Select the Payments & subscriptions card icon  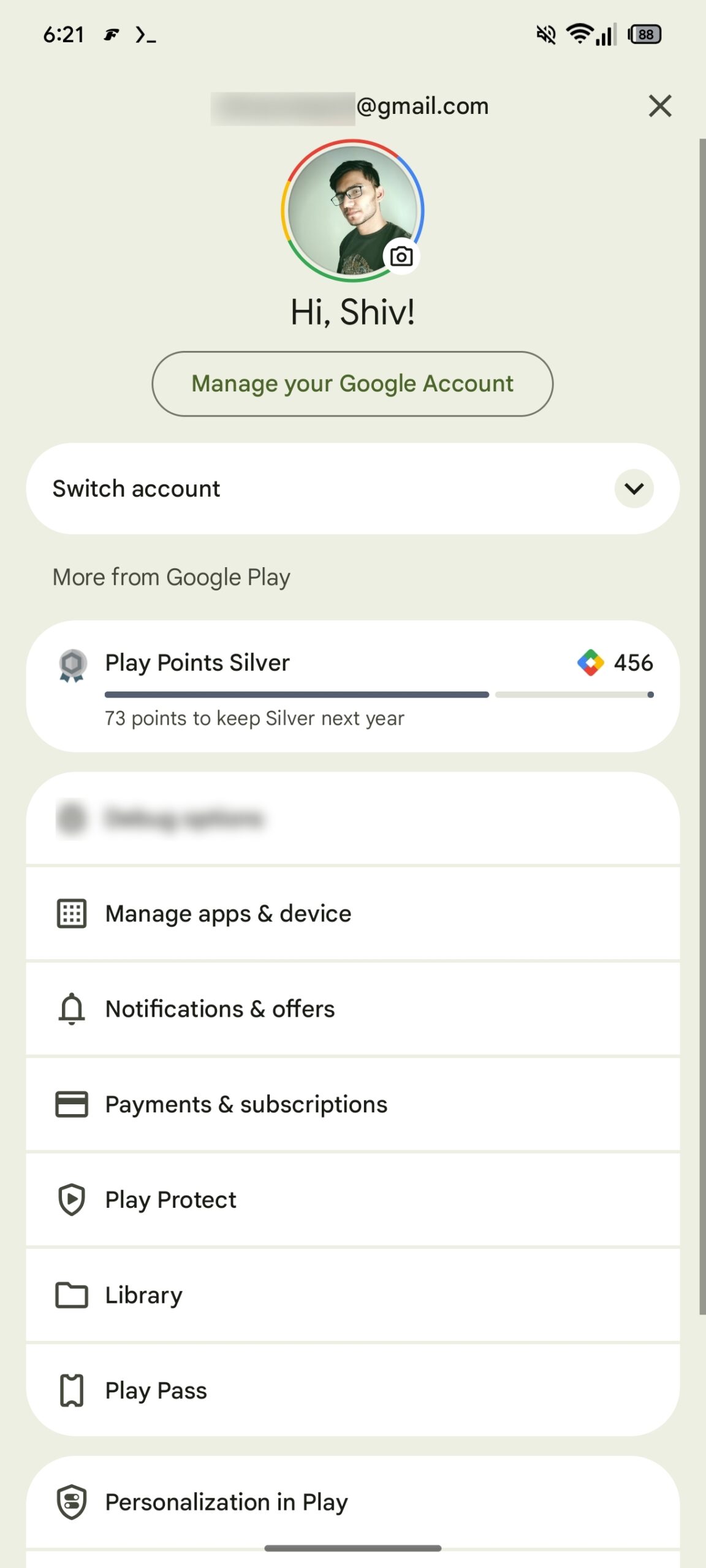[72, 1104]
